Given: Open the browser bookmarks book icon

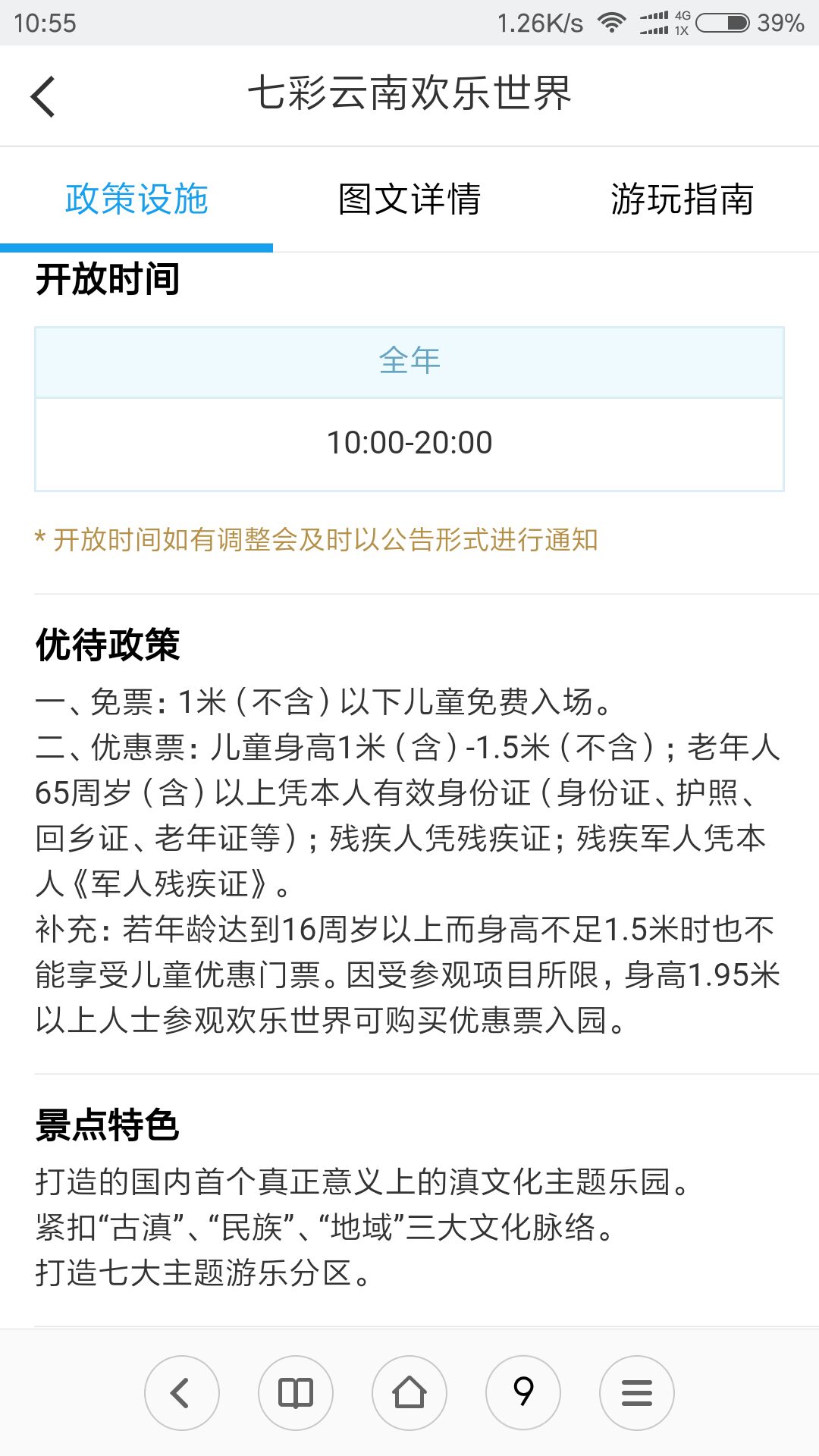Looking at the screenshot, I should (x=296, y=1392).
